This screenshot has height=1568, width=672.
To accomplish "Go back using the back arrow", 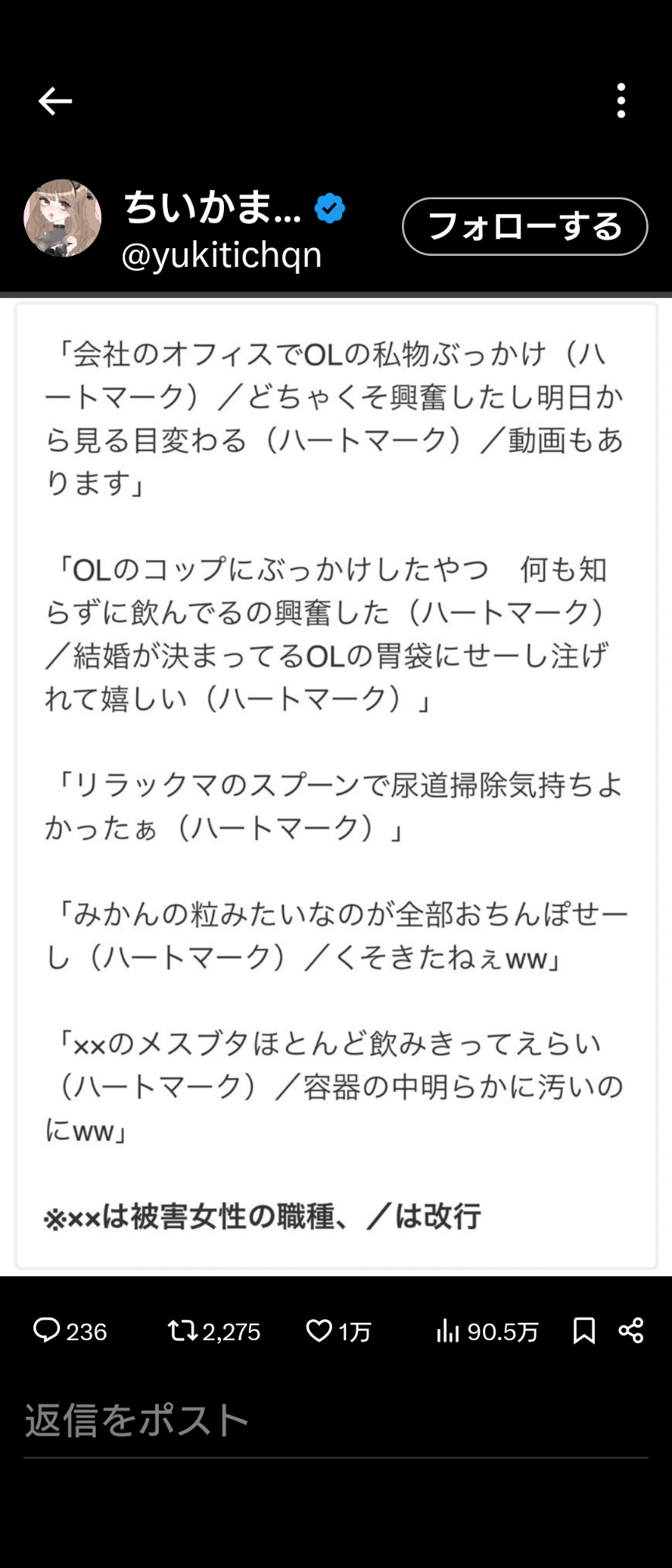I will [x=55, y=101].
